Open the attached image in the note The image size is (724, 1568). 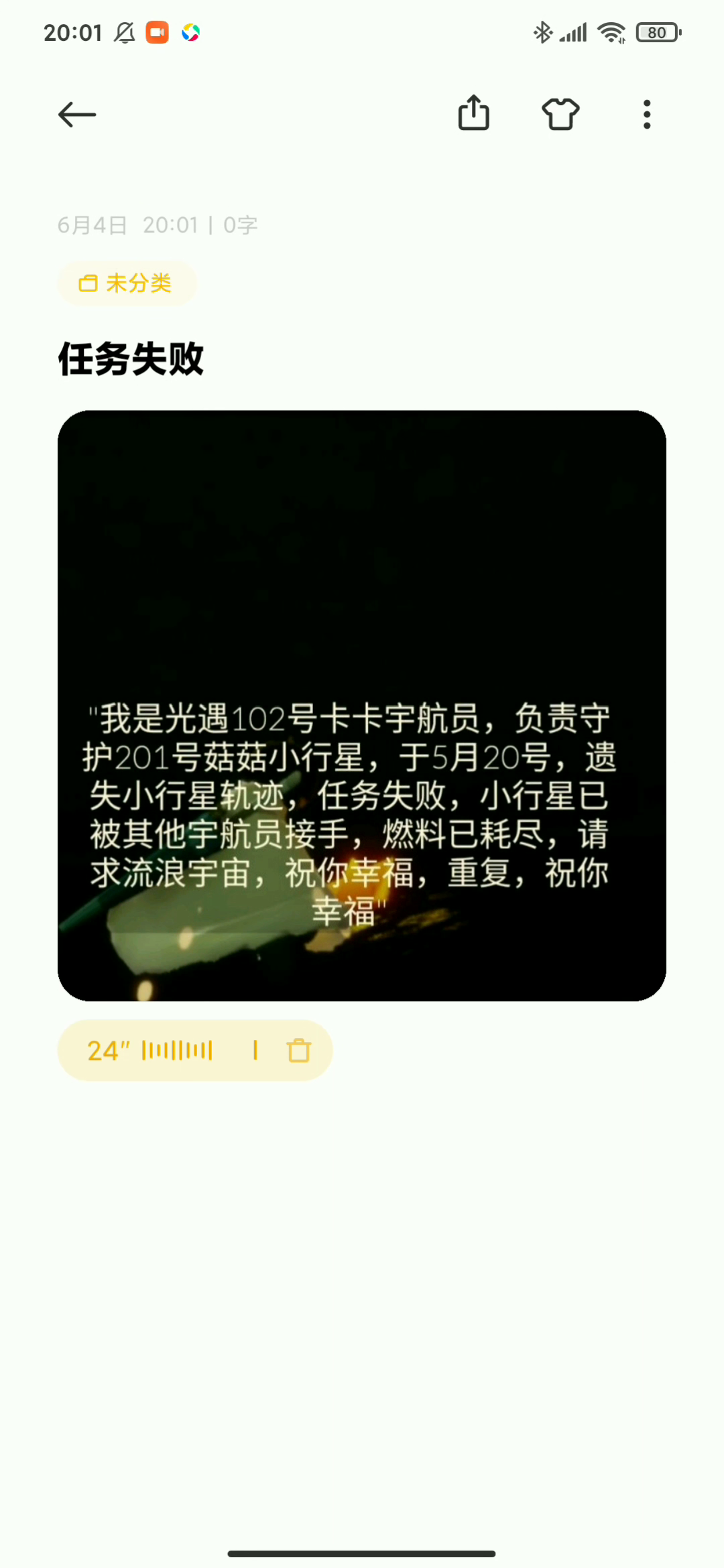pyautogui.click(x=362, y=705)
